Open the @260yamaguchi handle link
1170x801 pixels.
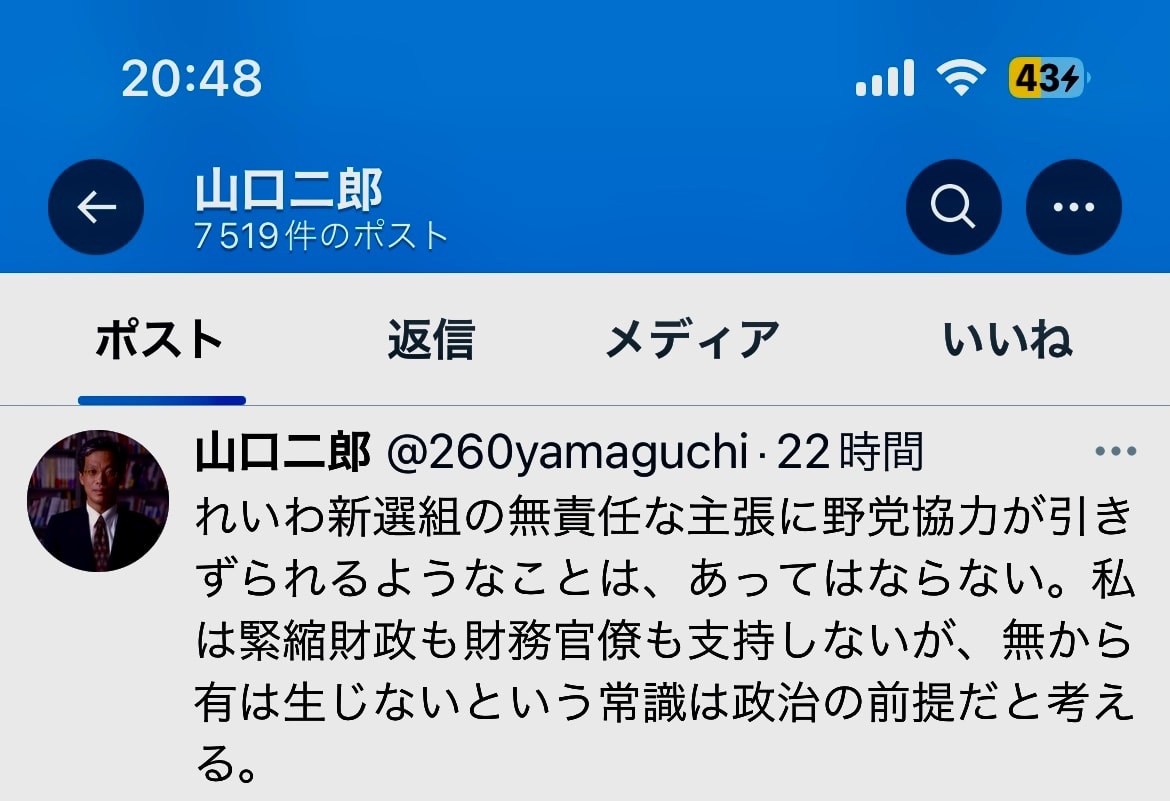pos(567,453)
